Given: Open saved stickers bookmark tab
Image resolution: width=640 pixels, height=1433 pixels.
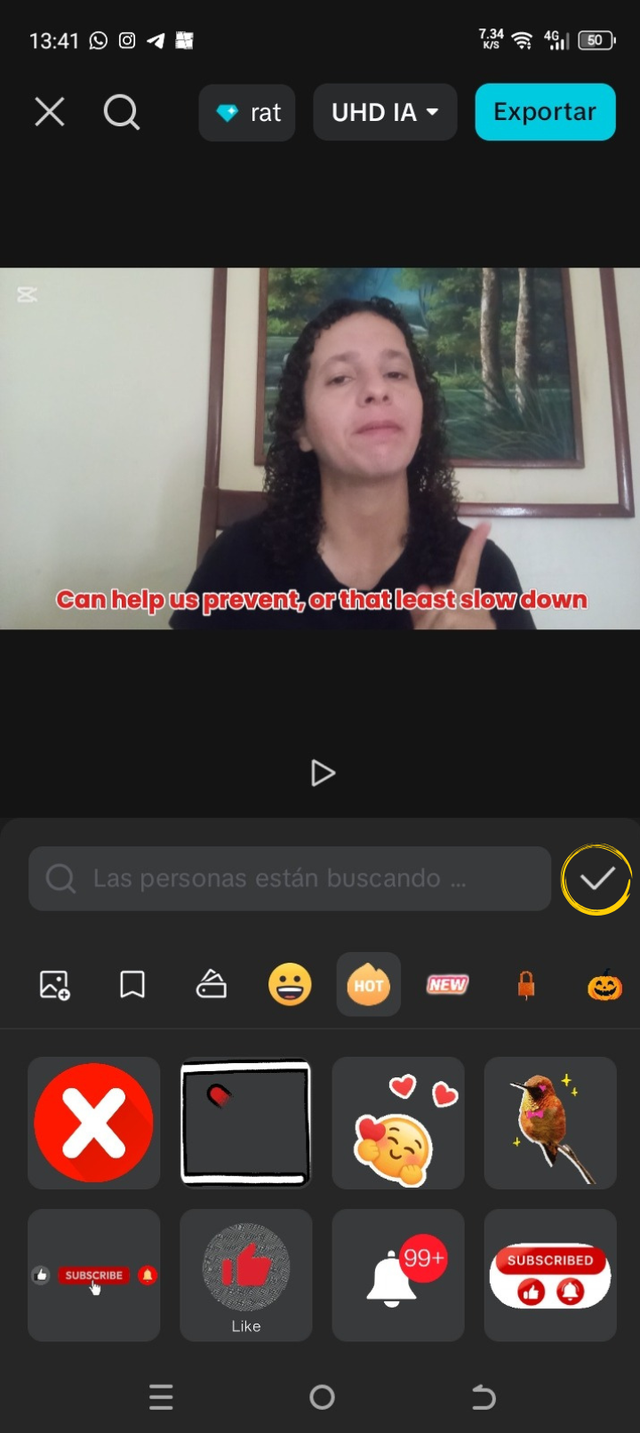Looking at the screenshot, I should [132, 985].
